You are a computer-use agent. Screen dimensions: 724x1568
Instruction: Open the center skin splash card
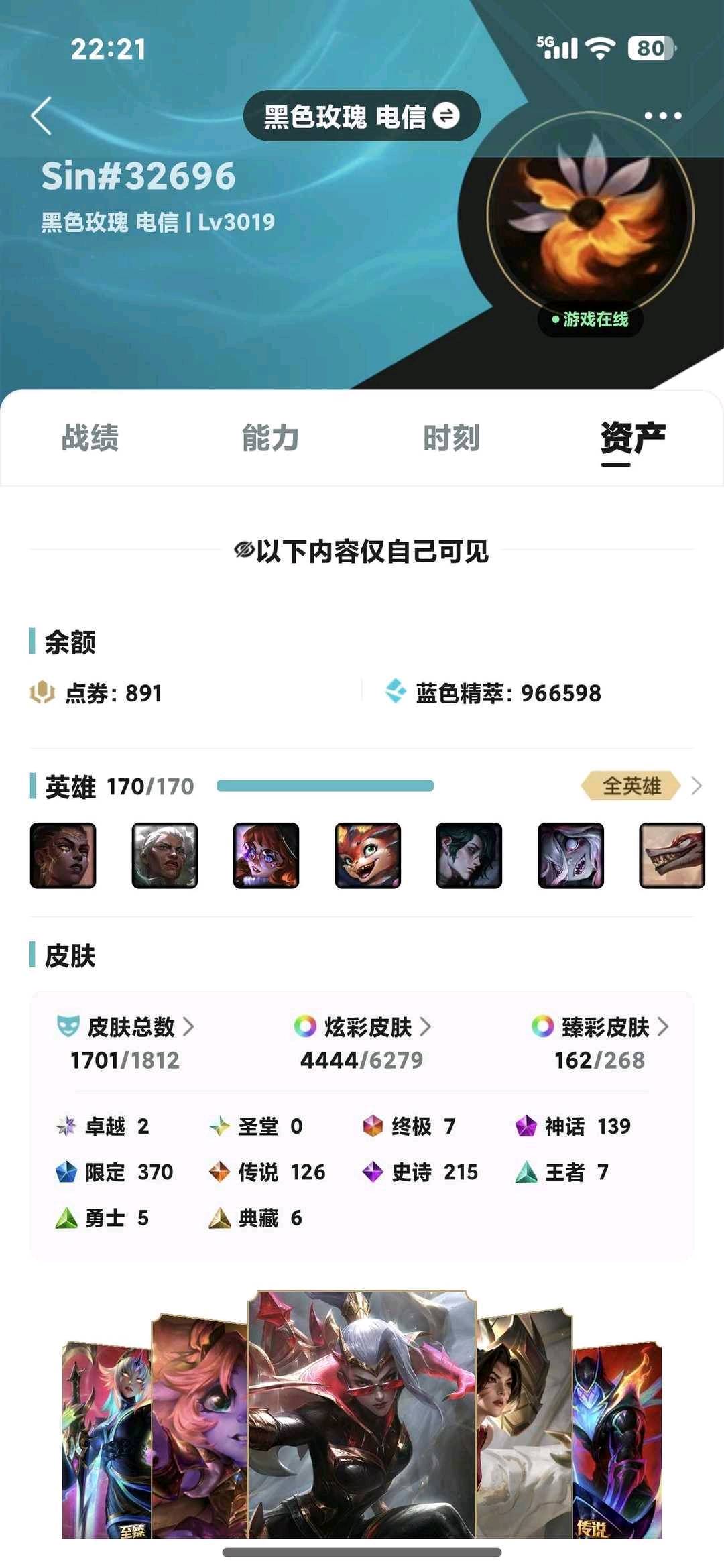click(362, 1414)
